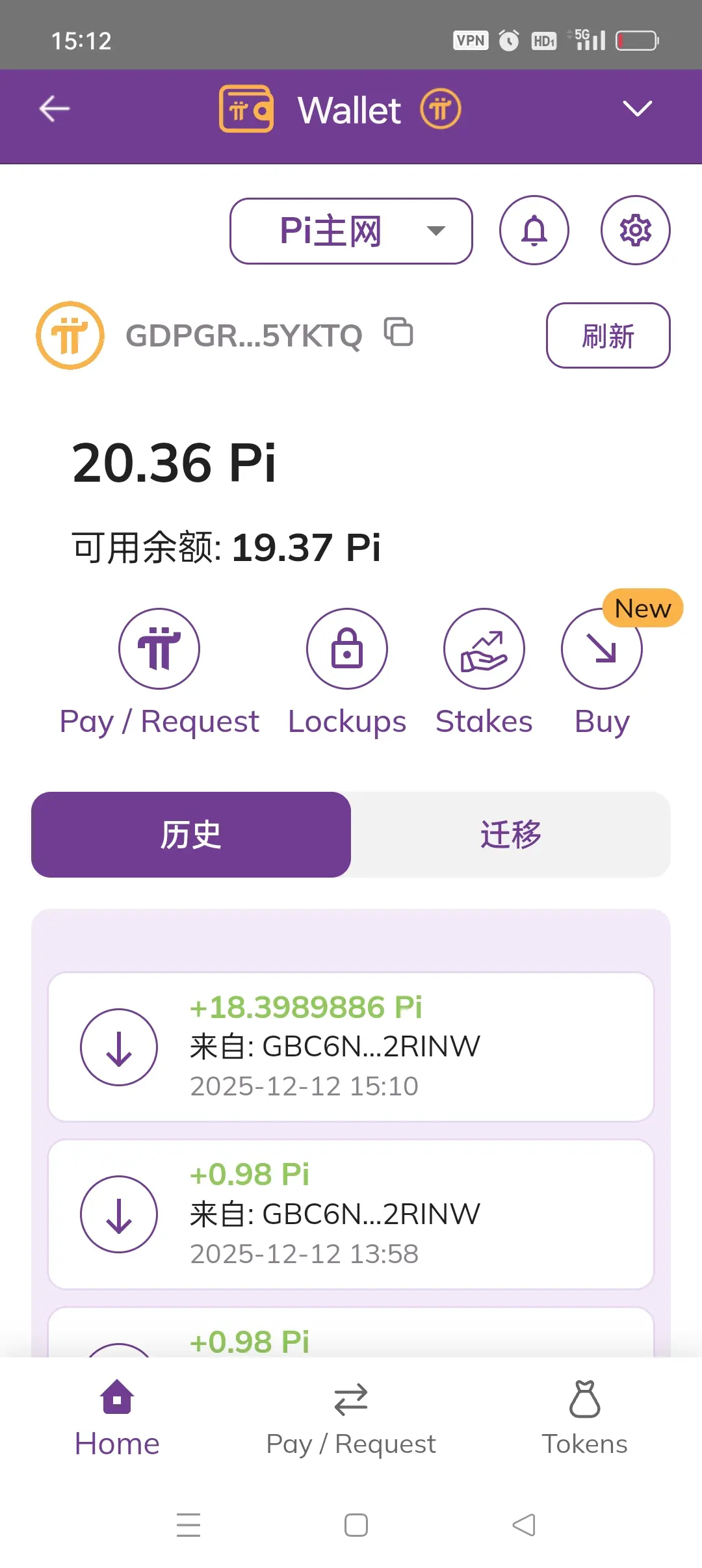
Task: View Stakes
Action: 484,649
